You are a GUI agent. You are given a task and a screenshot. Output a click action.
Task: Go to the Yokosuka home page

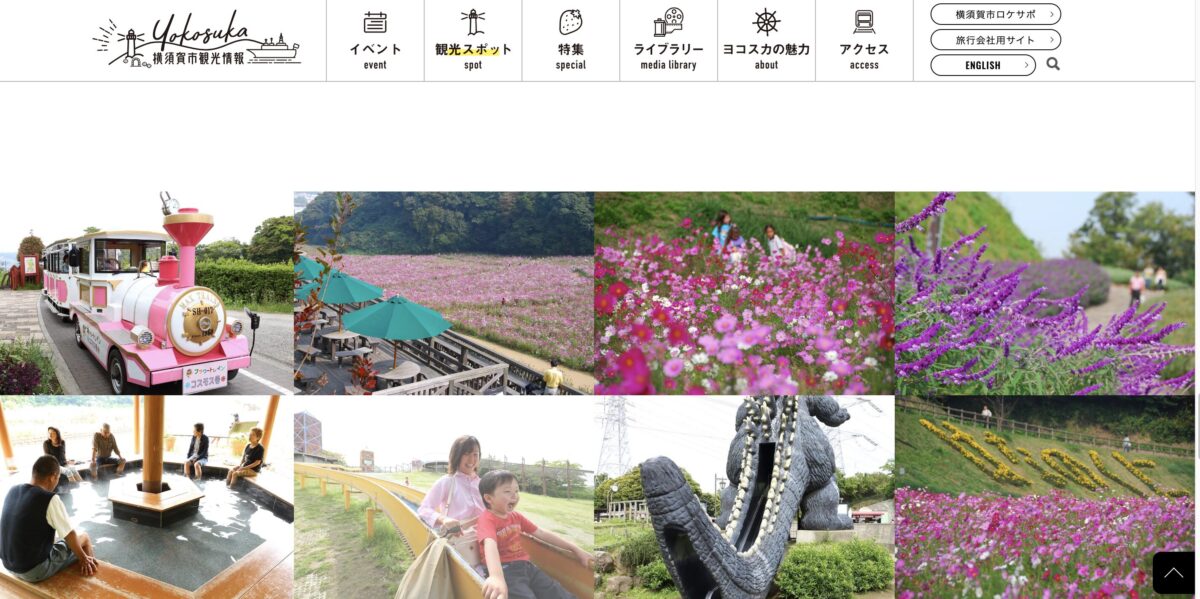pyautogui.click(x=196, y=40)
